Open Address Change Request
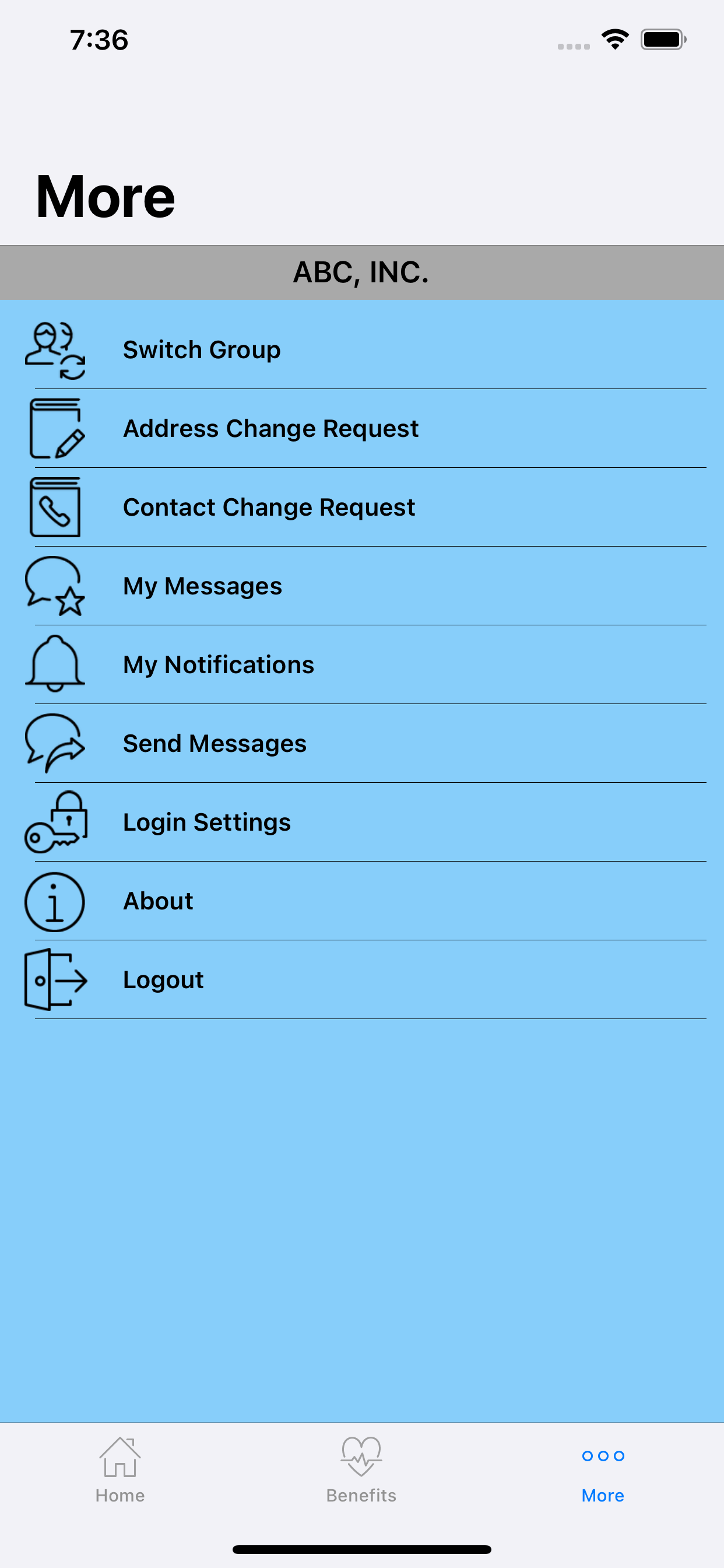724x1568 pixels. point(362,429)
